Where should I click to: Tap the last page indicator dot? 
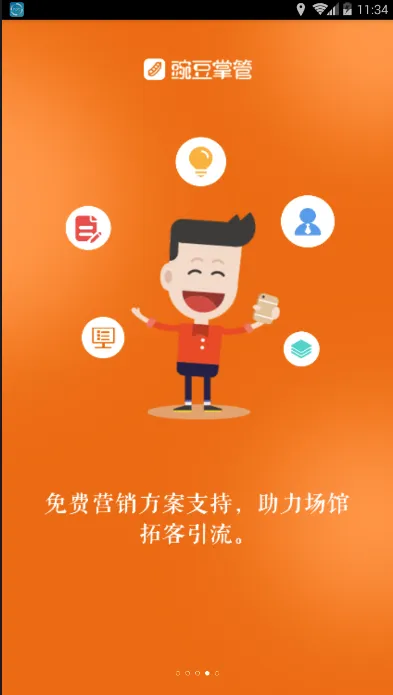click(x=217, y=673)
